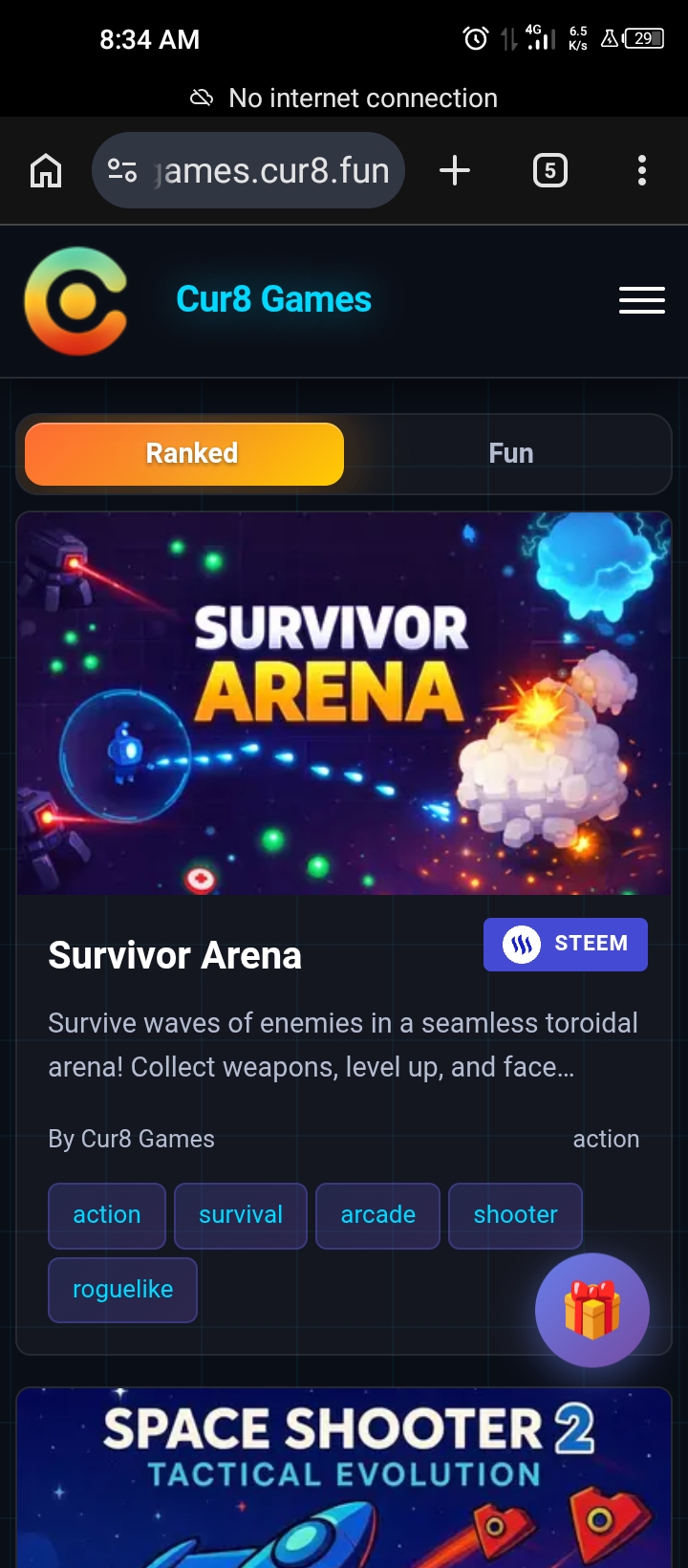The width and height of the screenshot is (688, 1568).
Task: Tap the STEEM badge on Survivor Arena
Action: [x=565, y=945]
